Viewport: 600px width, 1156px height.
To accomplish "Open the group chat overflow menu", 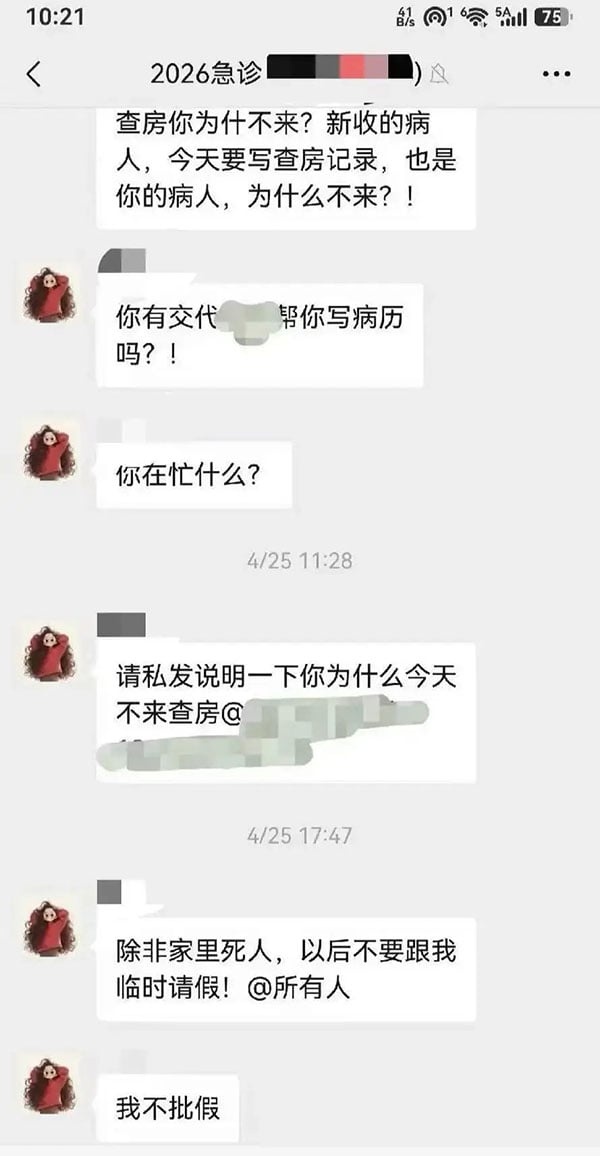I will (557, 74).
